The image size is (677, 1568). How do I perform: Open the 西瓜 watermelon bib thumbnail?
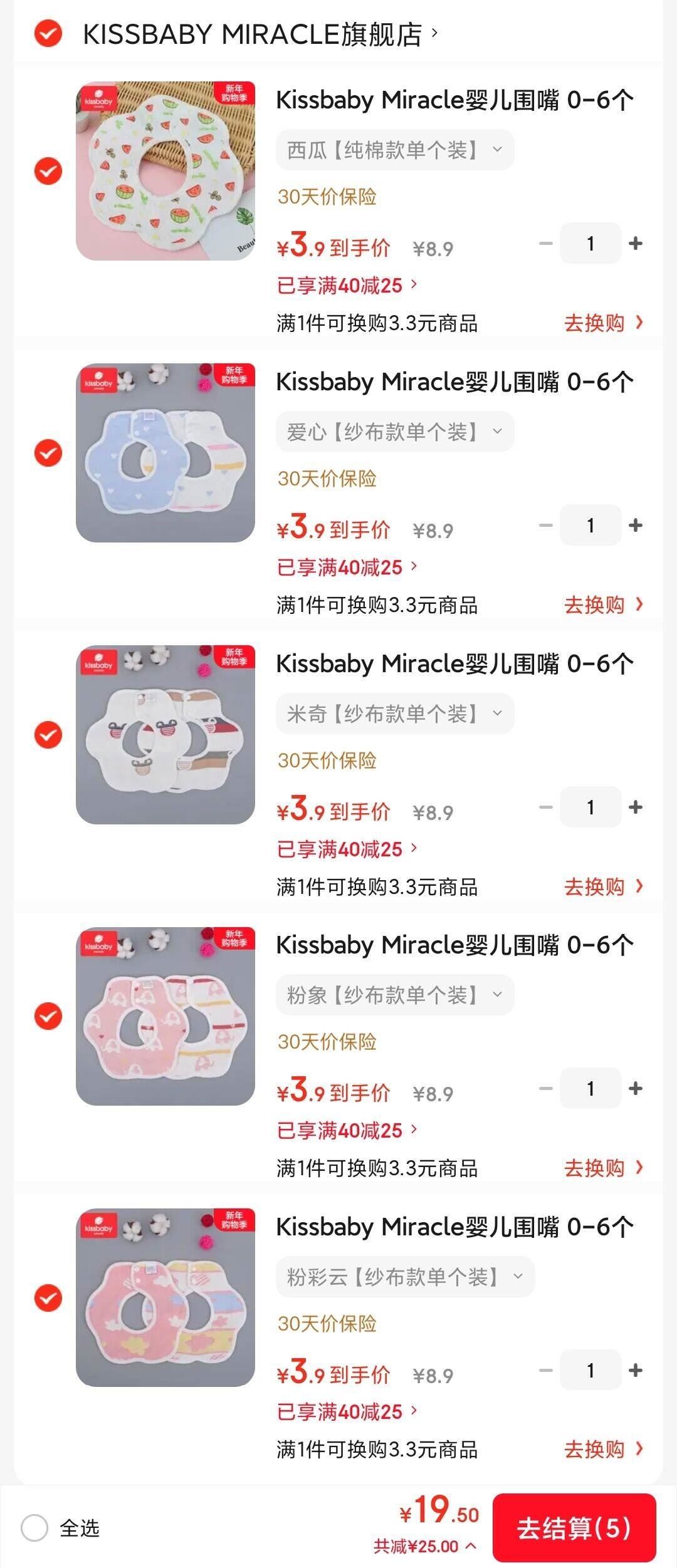tap(166, 169)
